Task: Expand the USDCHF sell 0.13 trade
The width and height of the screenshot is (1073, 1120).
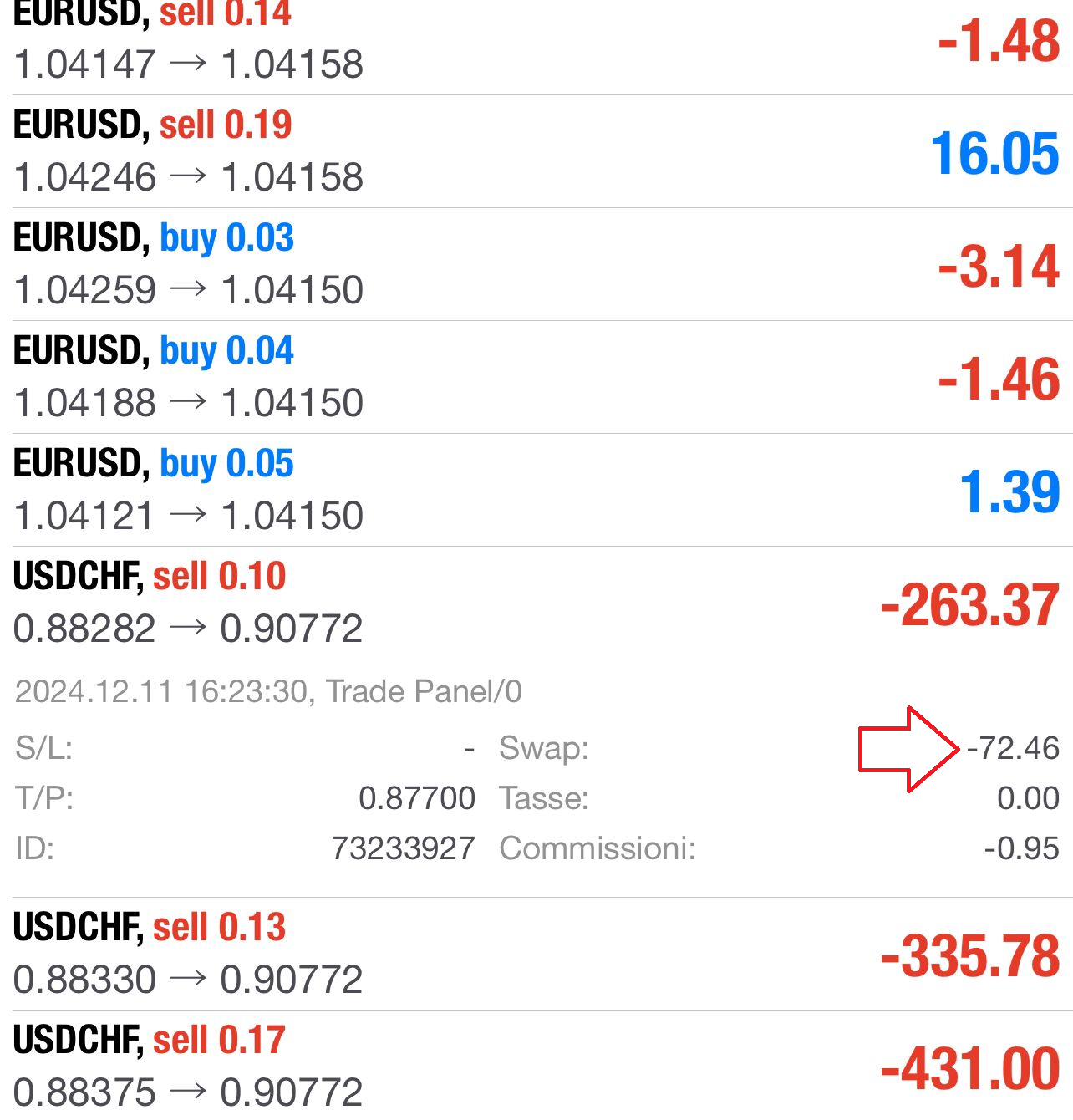Action: coord(535,954)
